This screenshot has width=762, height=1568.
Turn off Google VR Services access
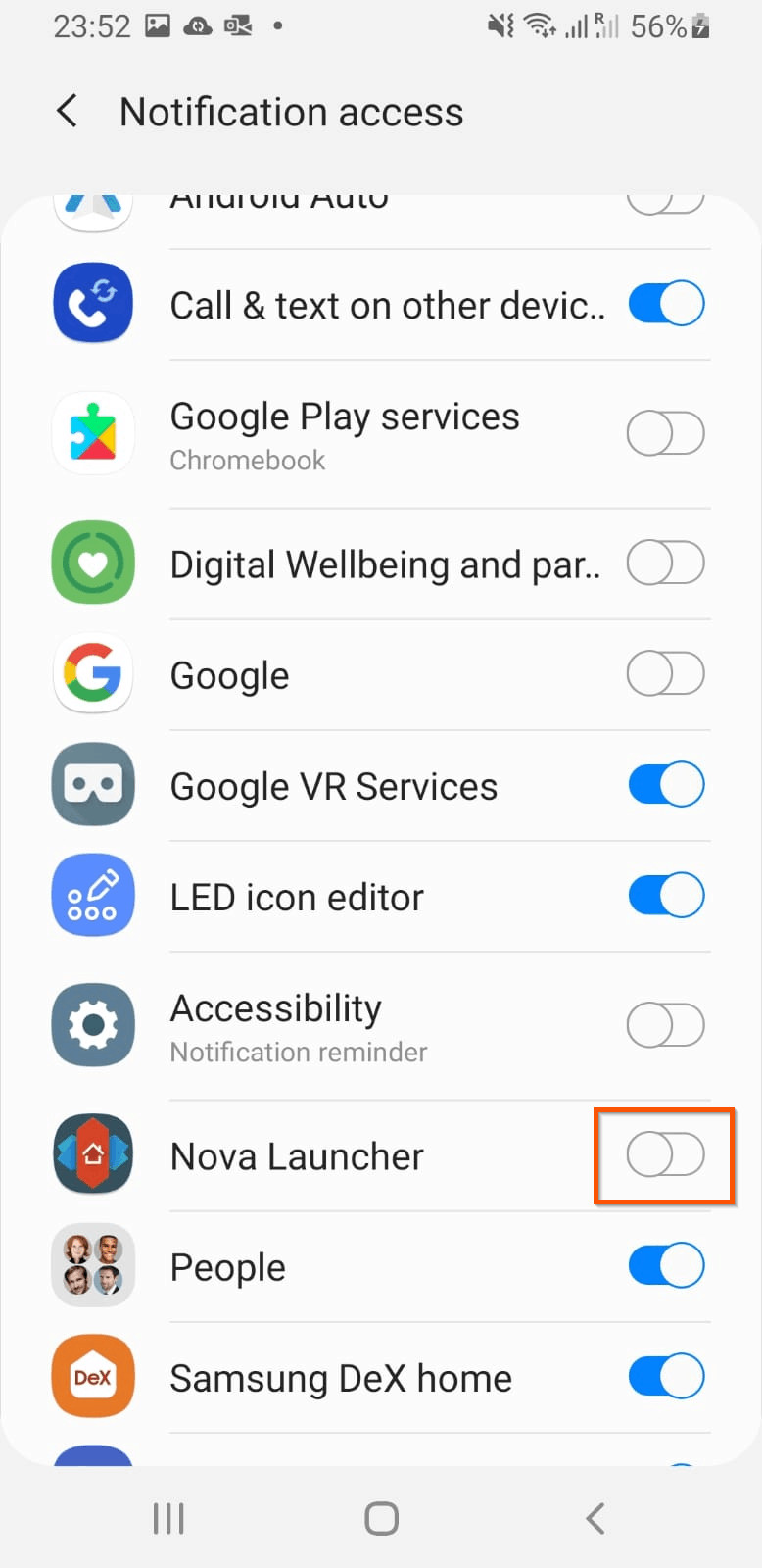point(666,785)
